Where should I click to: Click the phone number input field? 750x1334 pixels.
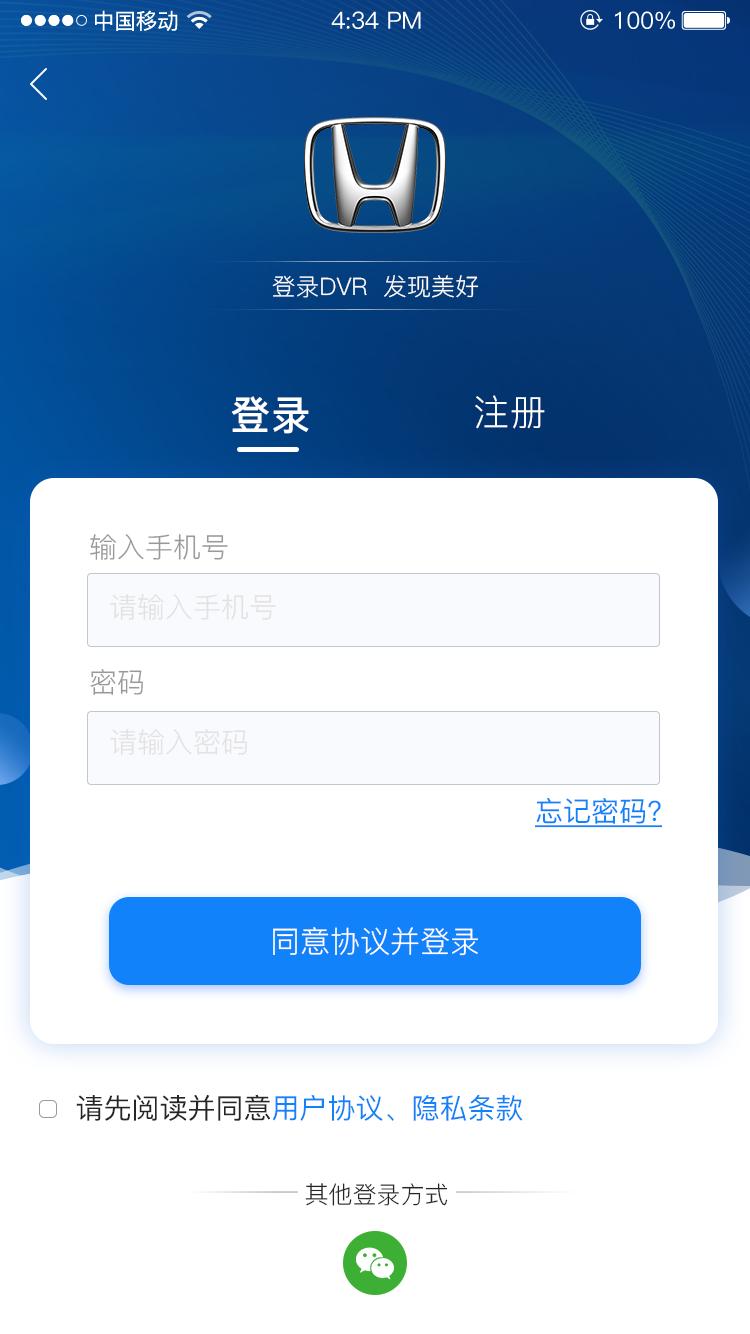tap(375, 609)
